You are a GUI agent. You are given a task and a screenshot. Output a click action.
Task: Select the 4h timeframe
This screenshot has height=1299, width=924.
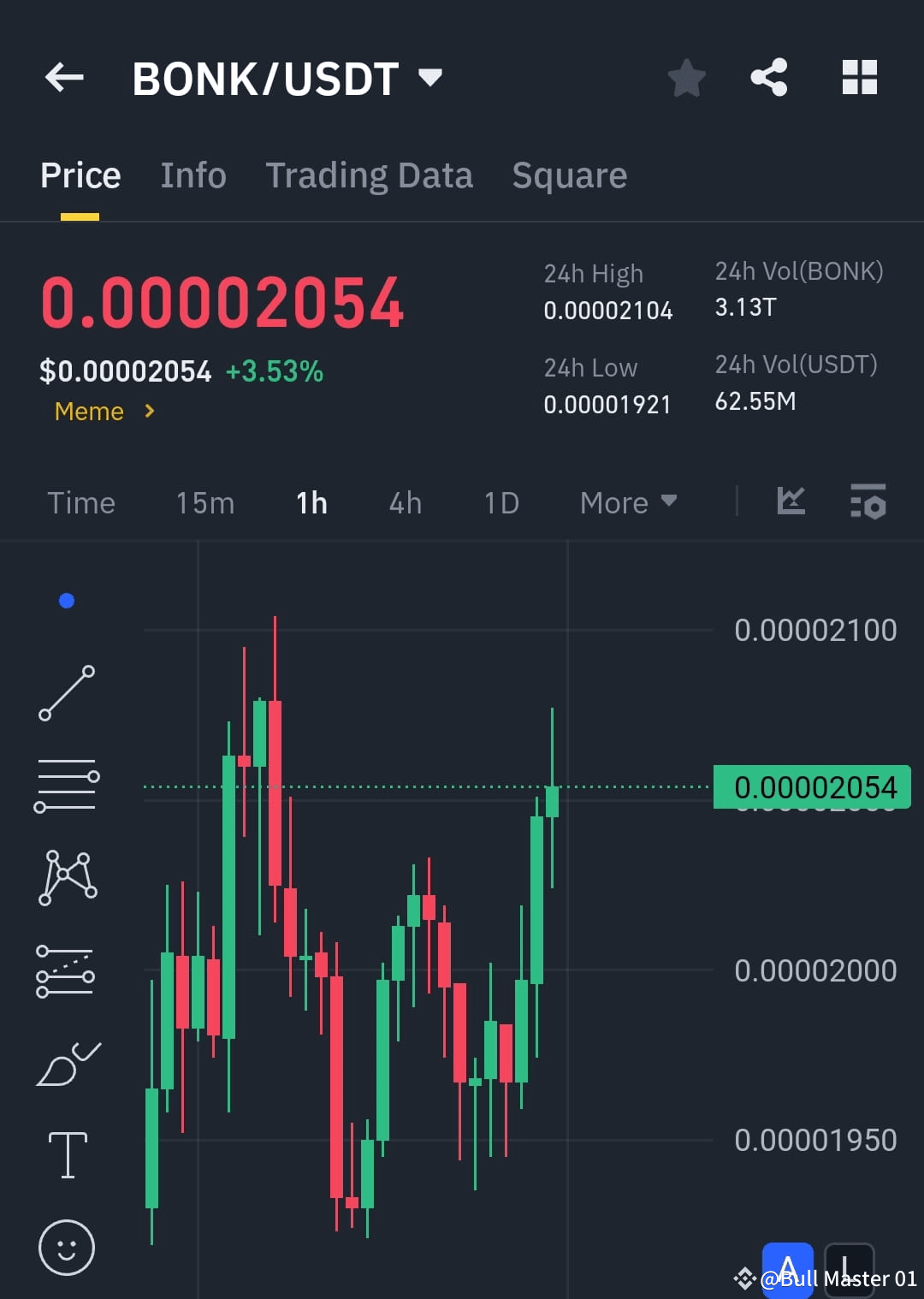[405, 503]
